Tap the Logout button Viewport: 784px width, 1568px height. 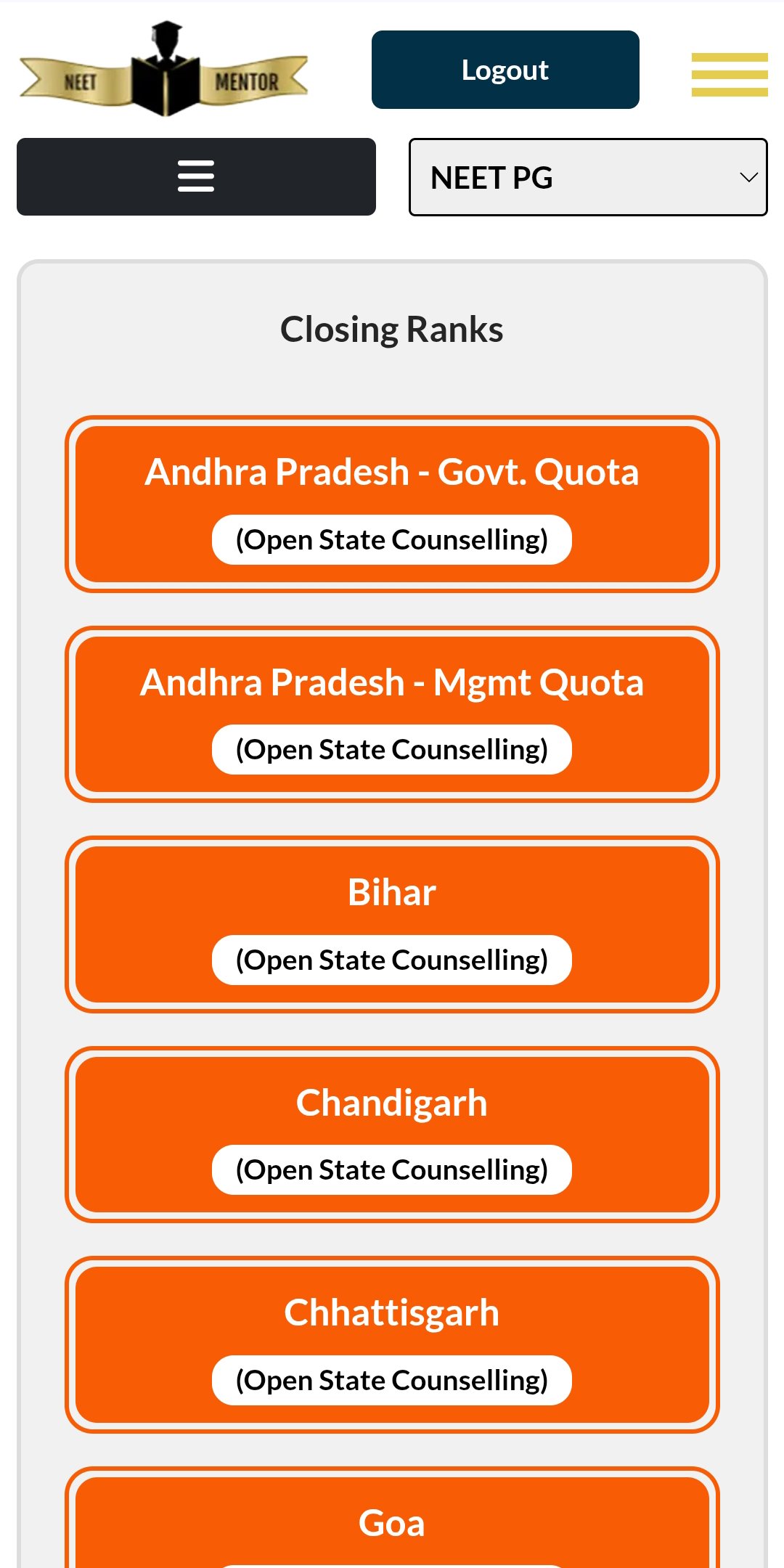coord(505,70)
